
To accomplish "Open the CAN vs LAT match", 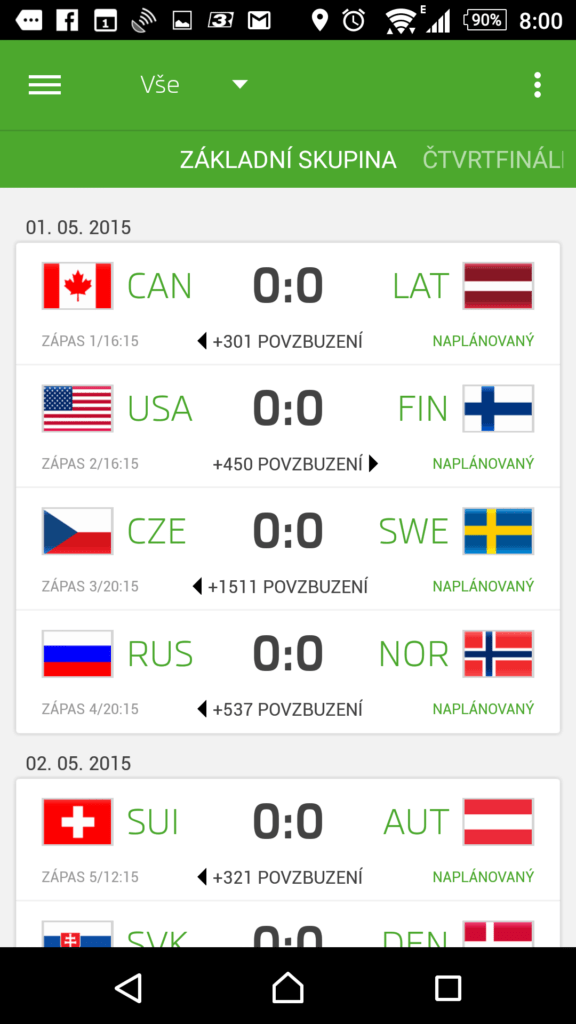I will [x=288, y=304].
